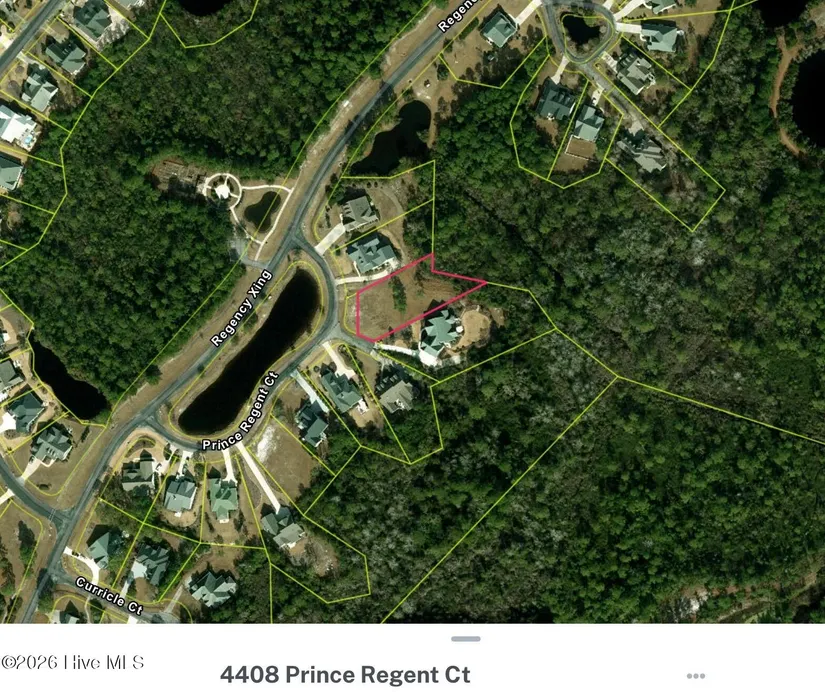Viewport: 825px width, 693px height.
Task: Open details for 4408 Prince Regent Ct
Action: tap(345, 674)
